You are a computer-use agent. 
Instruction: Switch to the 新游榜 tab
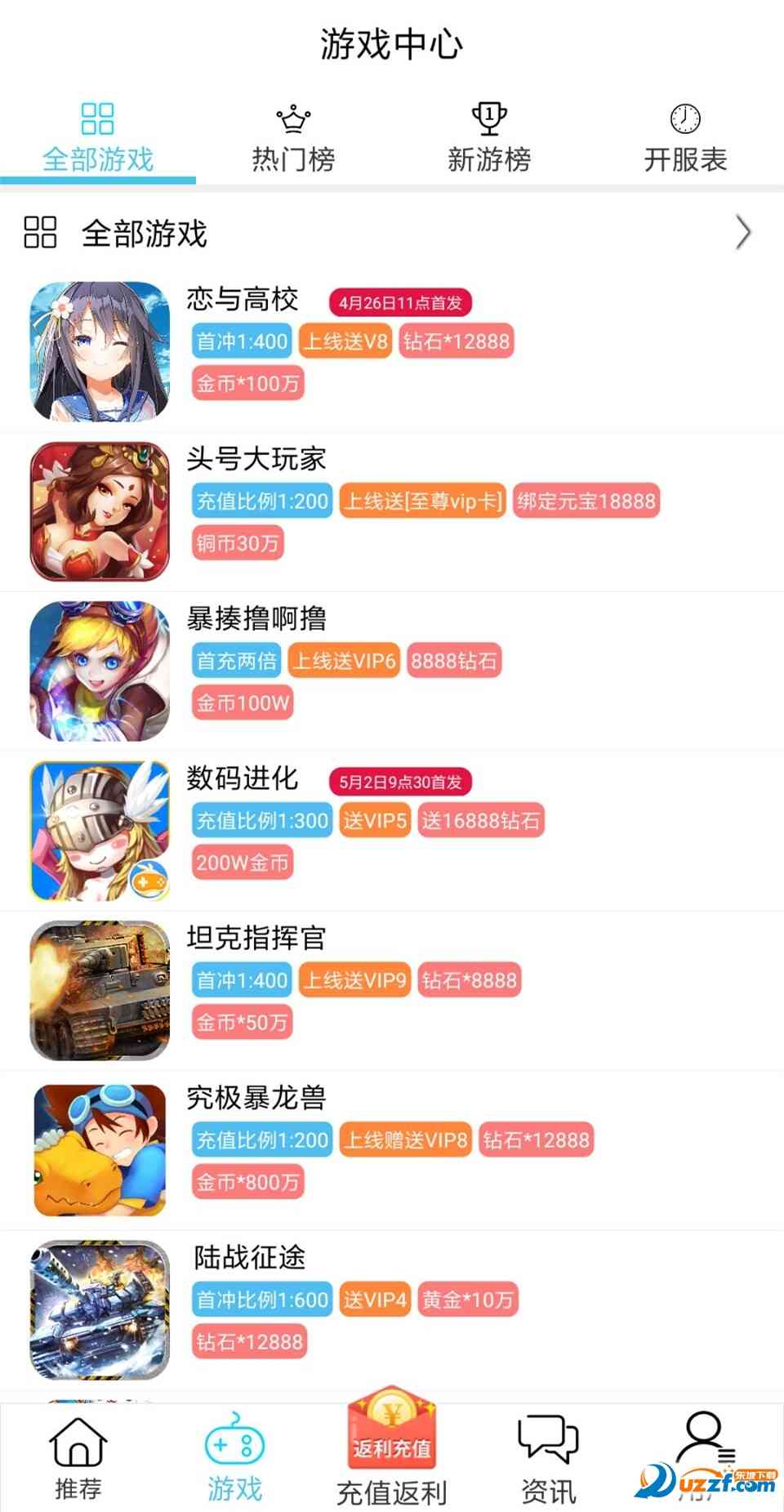(x=489, y=139)
